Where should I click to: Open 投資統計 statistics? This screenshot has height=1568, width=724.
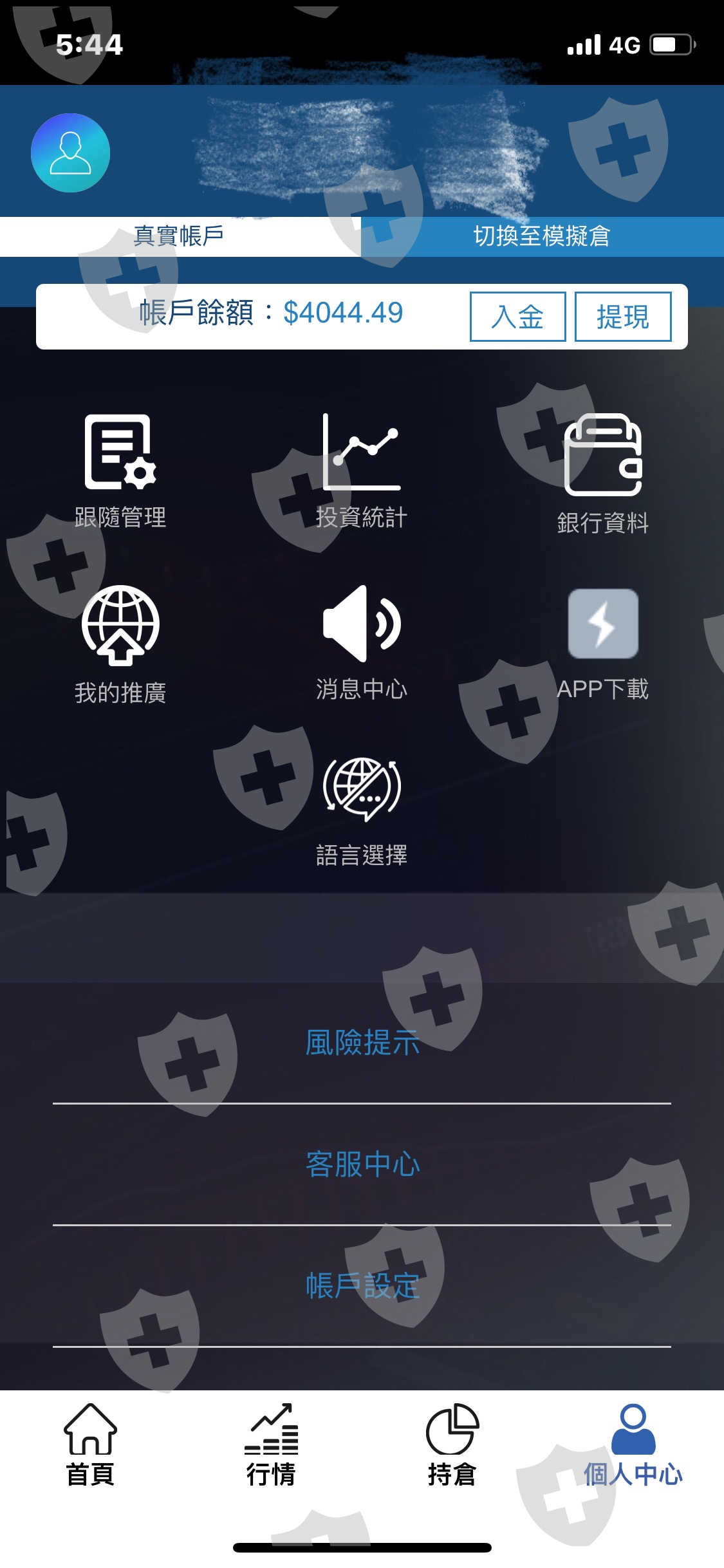(x=362, y=471)
